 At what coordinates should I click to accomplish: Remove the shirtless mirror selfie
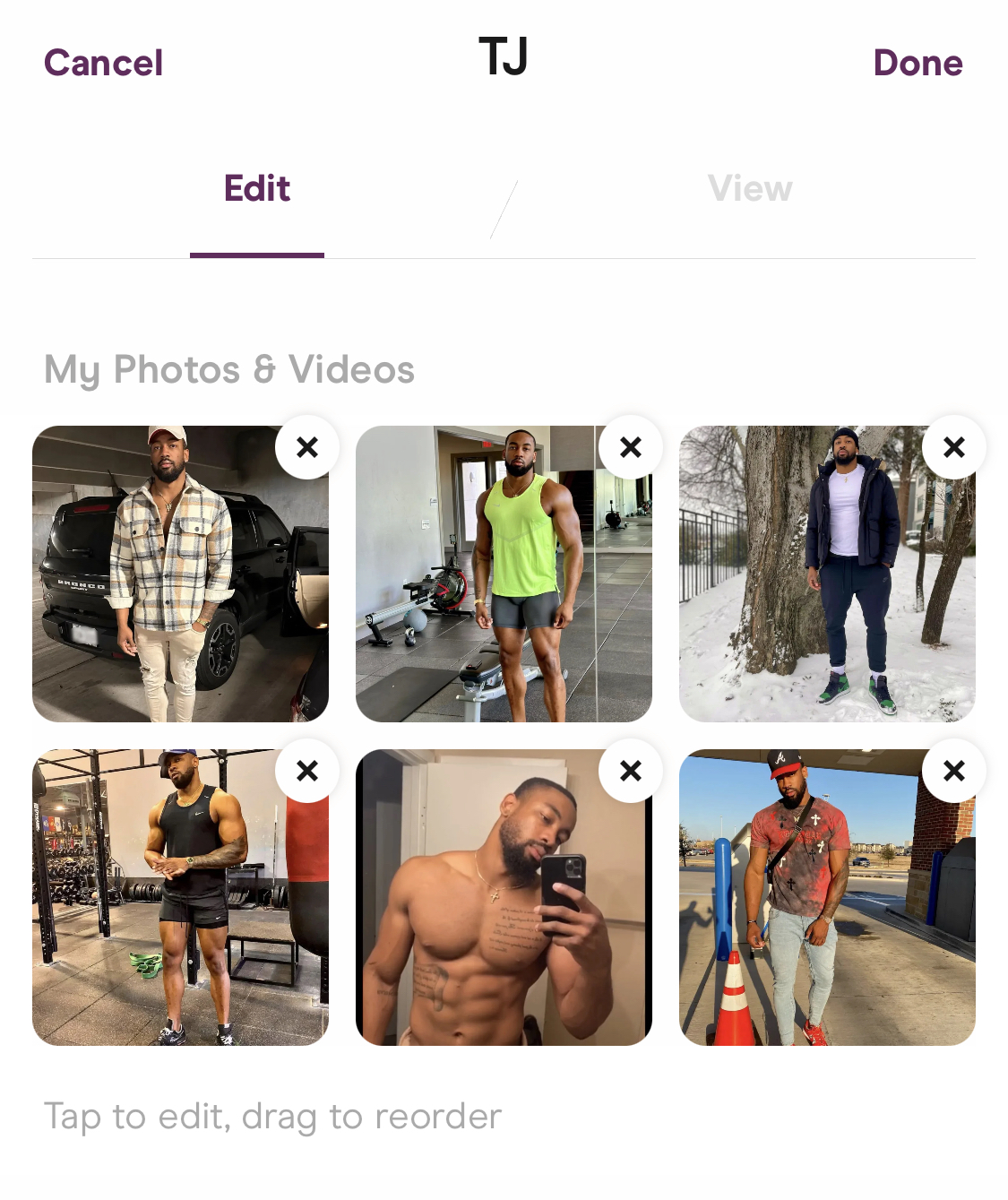pos(631,771)
